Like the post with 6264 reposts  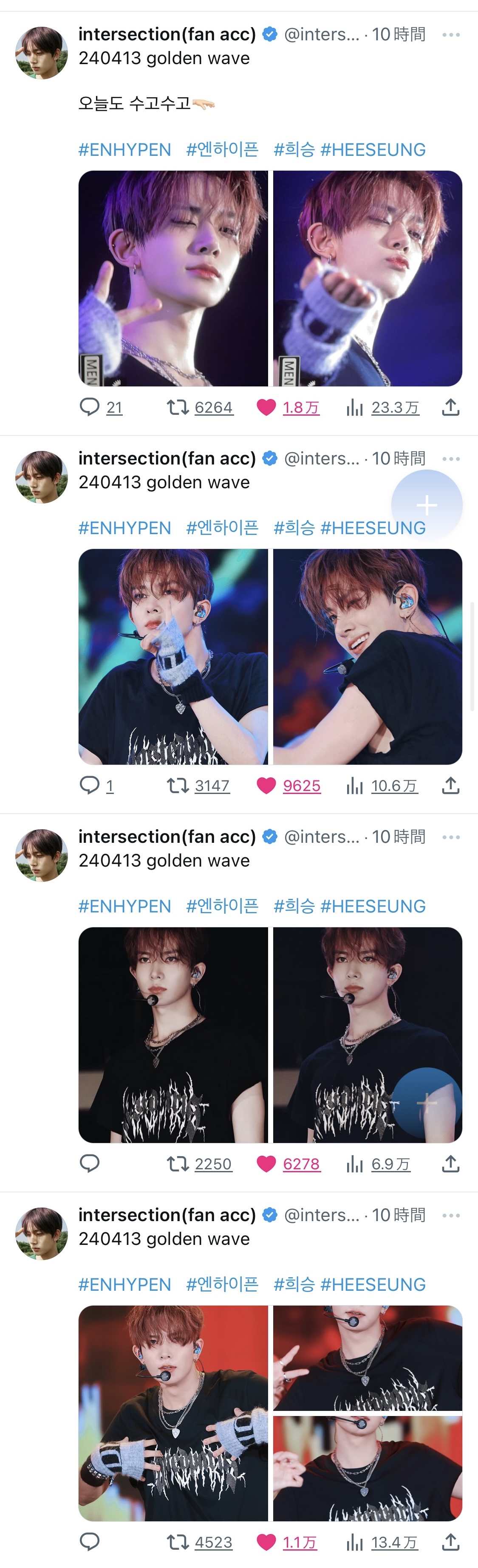(x=267, y=407)
